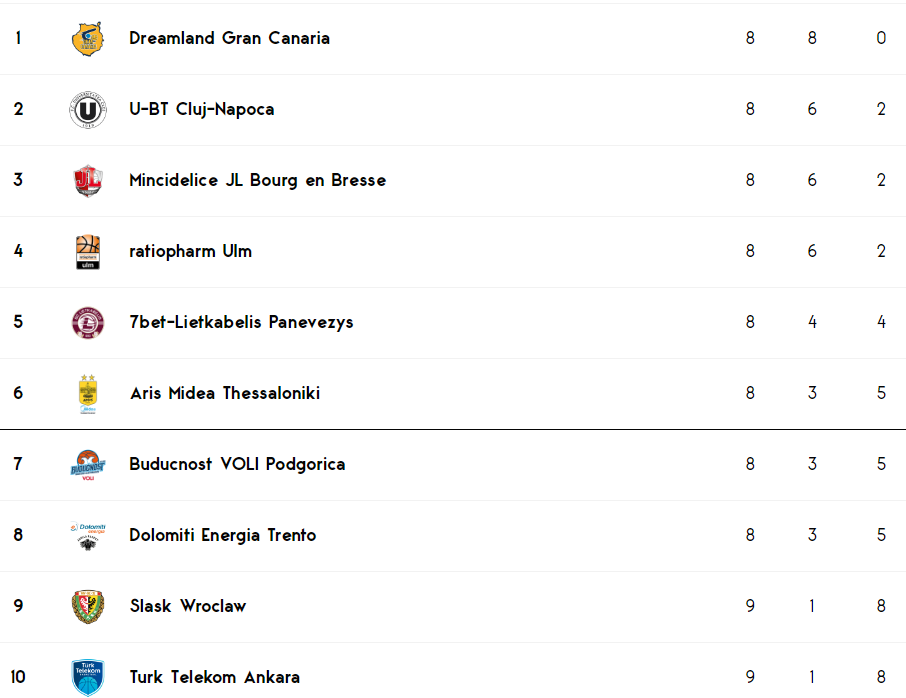Open Aris Midea Thessaloniki team row
The height and width of the screenshot is (698, 906).
click(224, 393)
